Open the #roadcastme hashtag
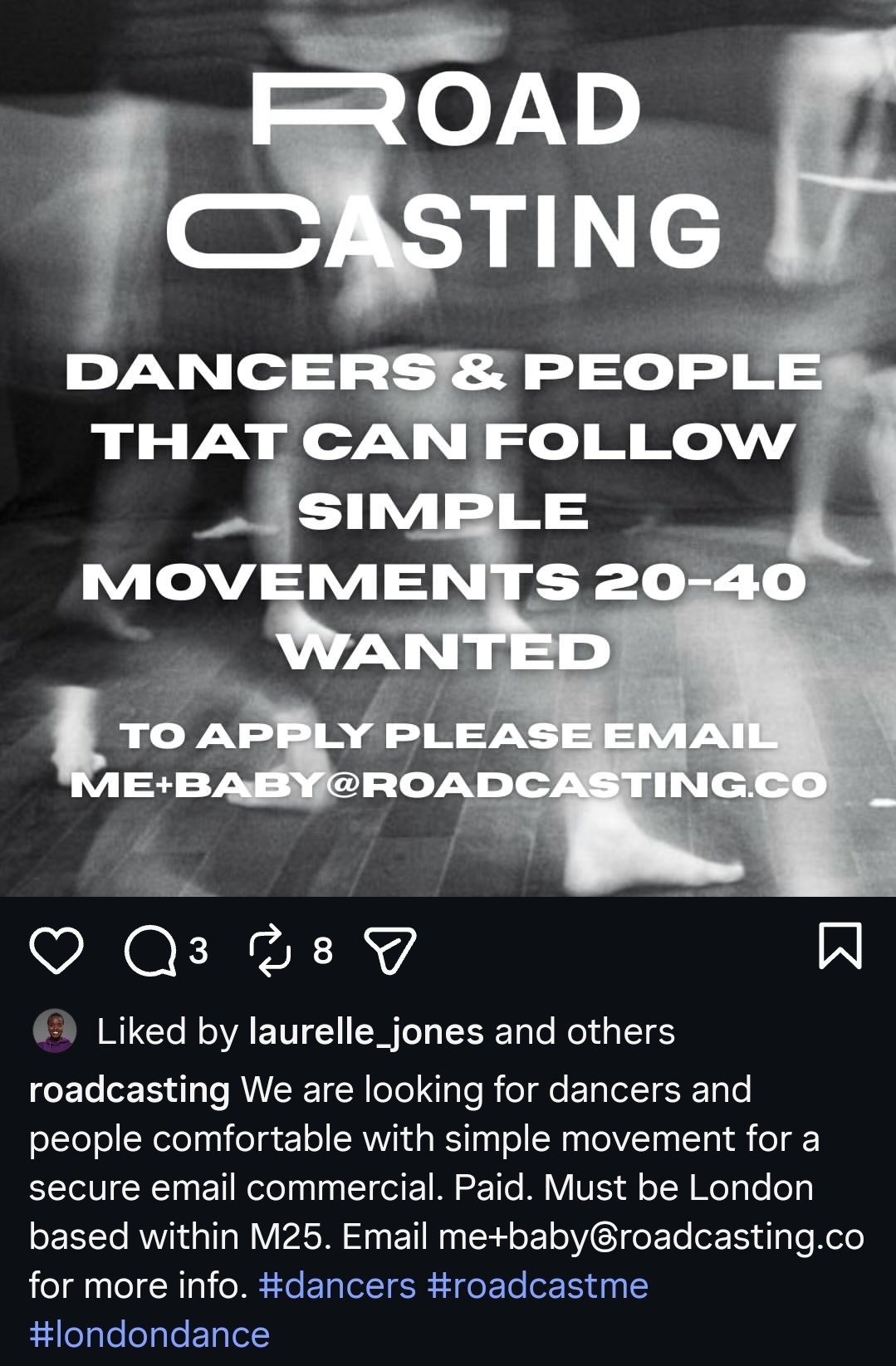The height and width of the screenshot is (1366, 896). [x=537, y=1285]
